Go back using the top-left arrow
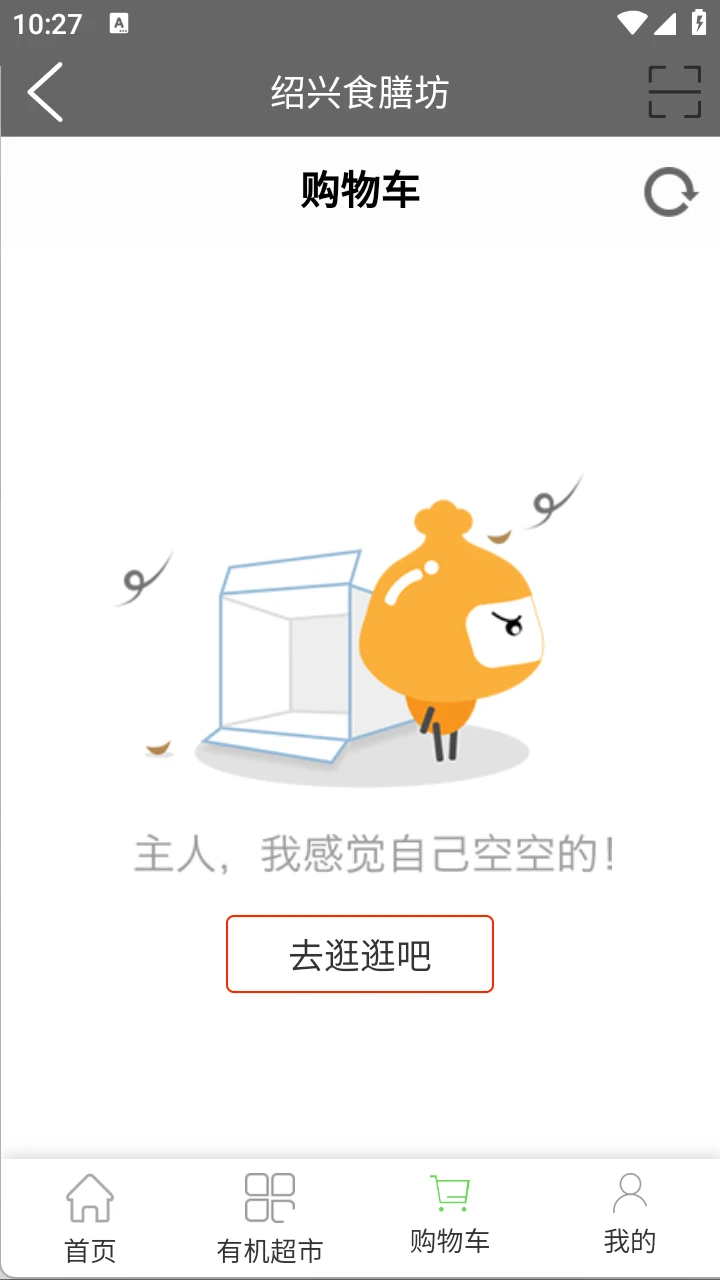720x1280 pixels. [x=45, y=92]
